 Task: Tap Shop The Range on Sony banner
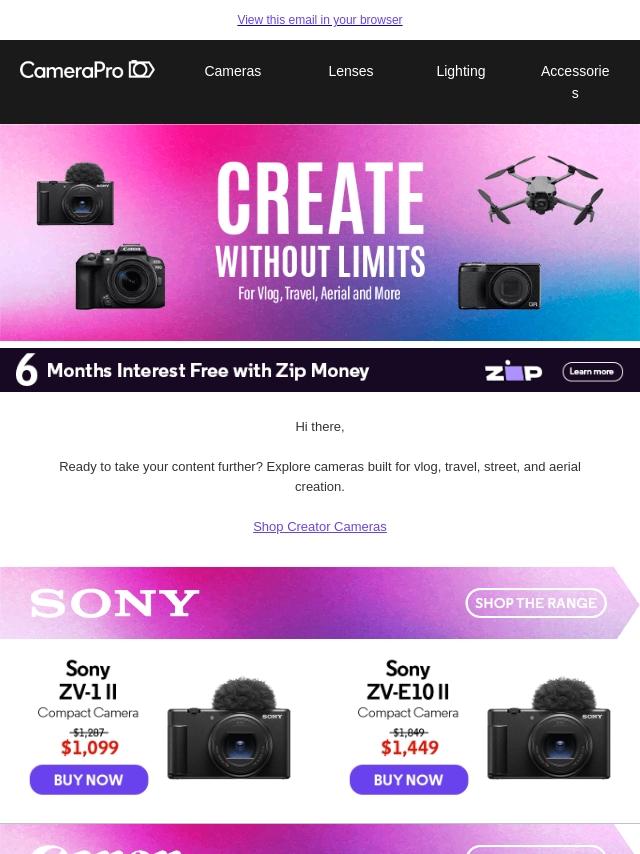coord(536,603)
